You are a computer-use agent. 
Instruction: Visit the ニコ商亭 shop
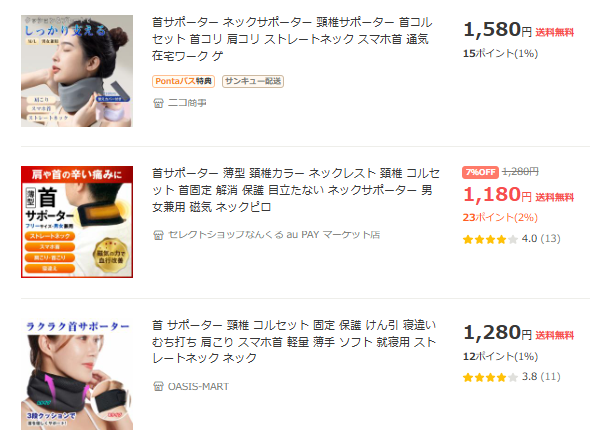pos(187,102)
